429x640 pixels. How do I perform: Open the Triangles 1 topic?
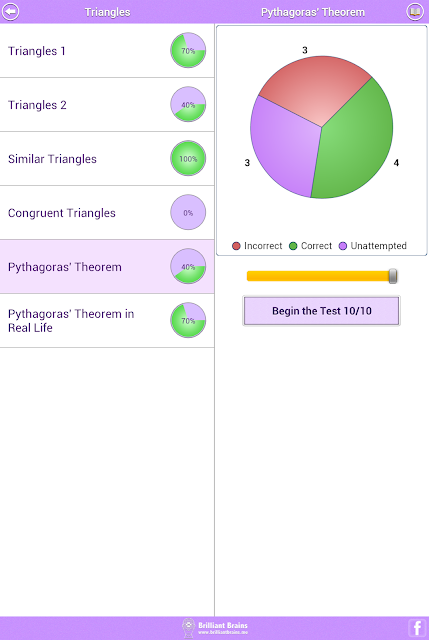coord(107,51)
